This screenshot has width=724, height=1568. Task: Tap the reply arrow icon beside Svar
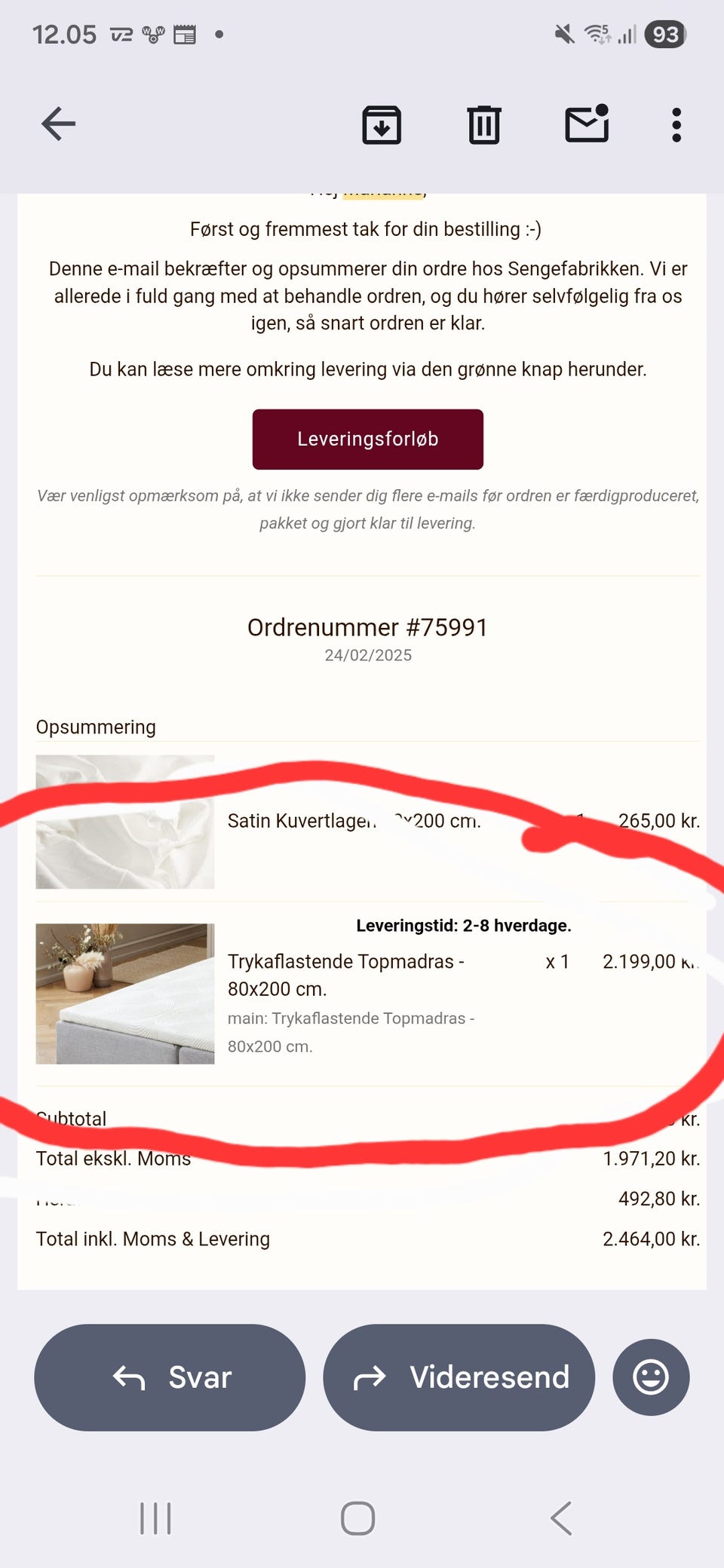point(128,1377)
